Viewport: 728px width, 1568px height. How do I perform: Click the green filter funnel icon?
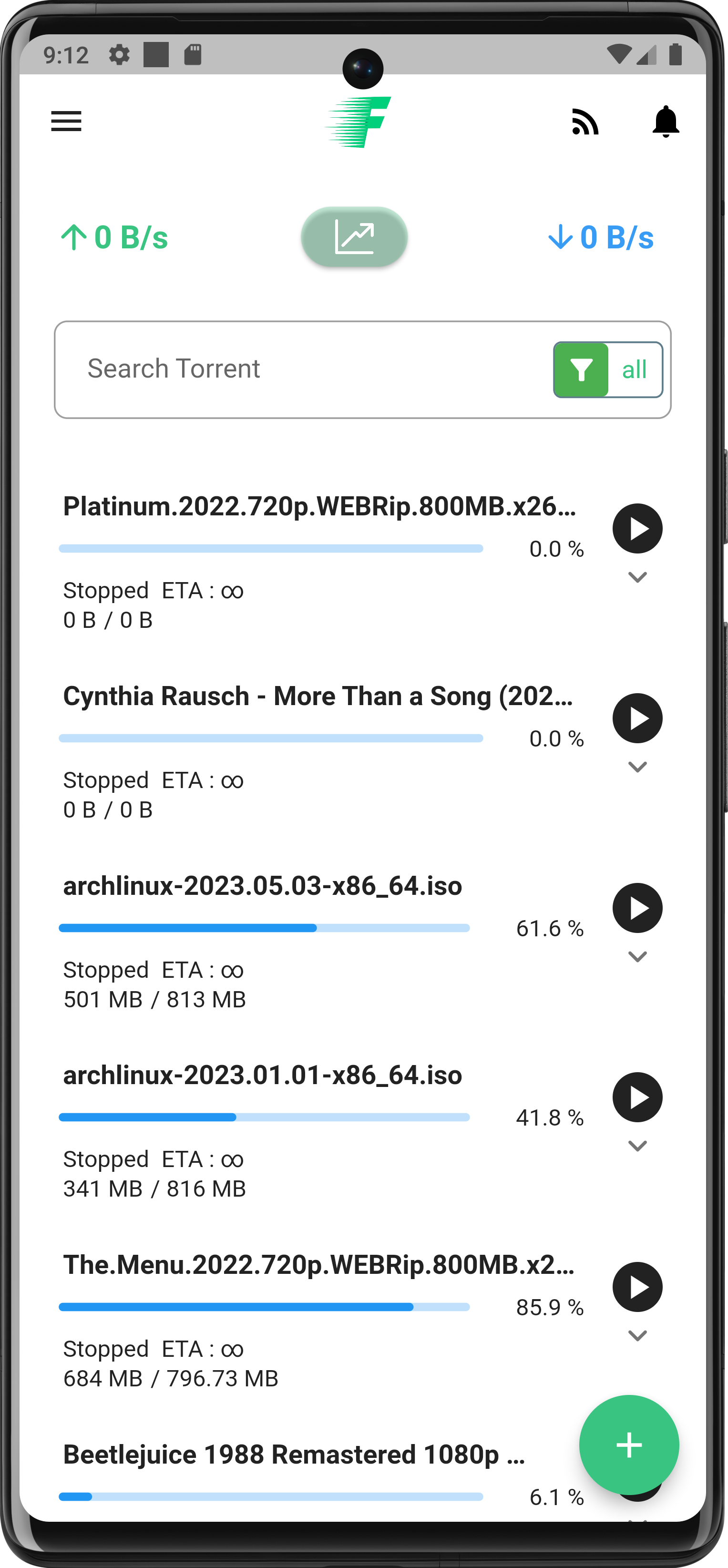(582, 368)
